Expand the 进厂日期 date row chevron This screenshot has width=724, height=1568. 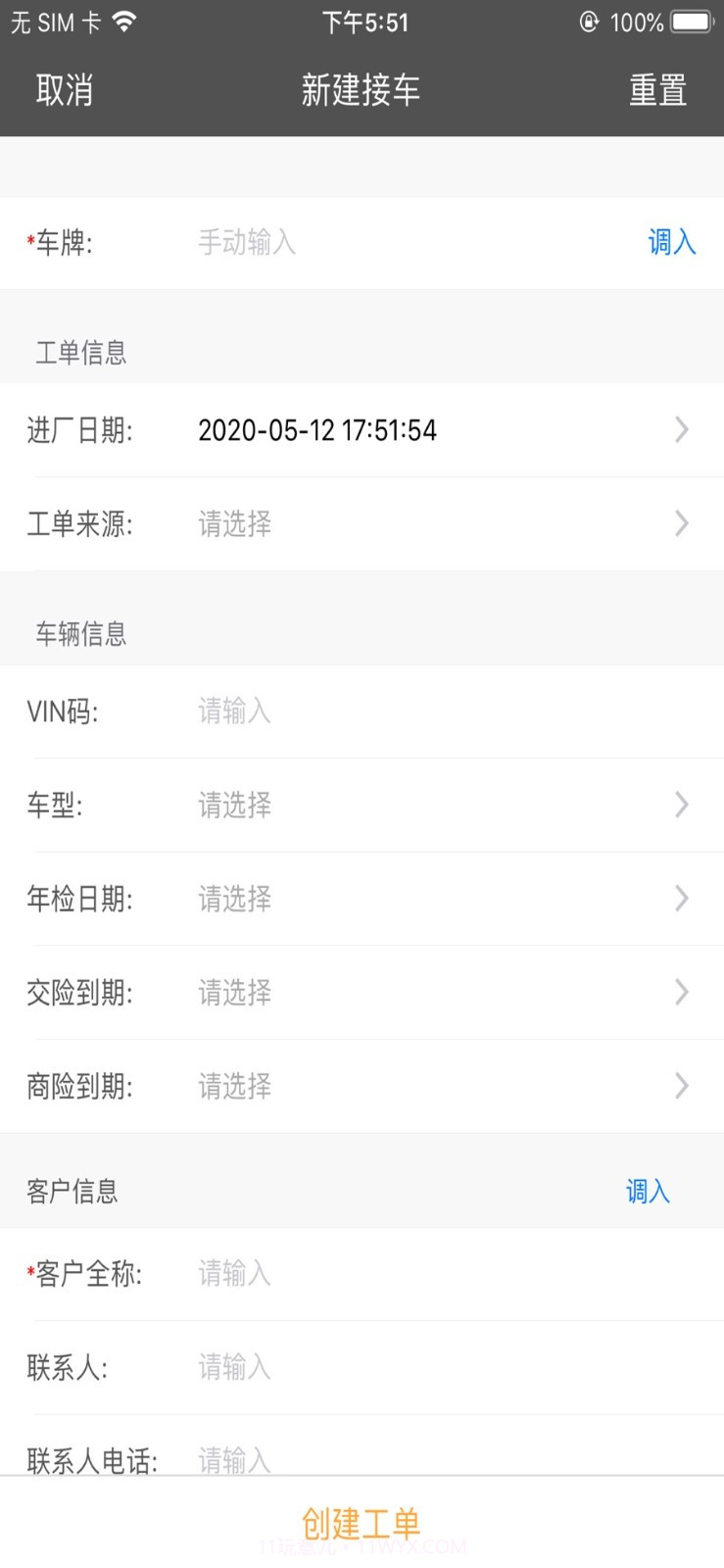(x=681, y=429)
